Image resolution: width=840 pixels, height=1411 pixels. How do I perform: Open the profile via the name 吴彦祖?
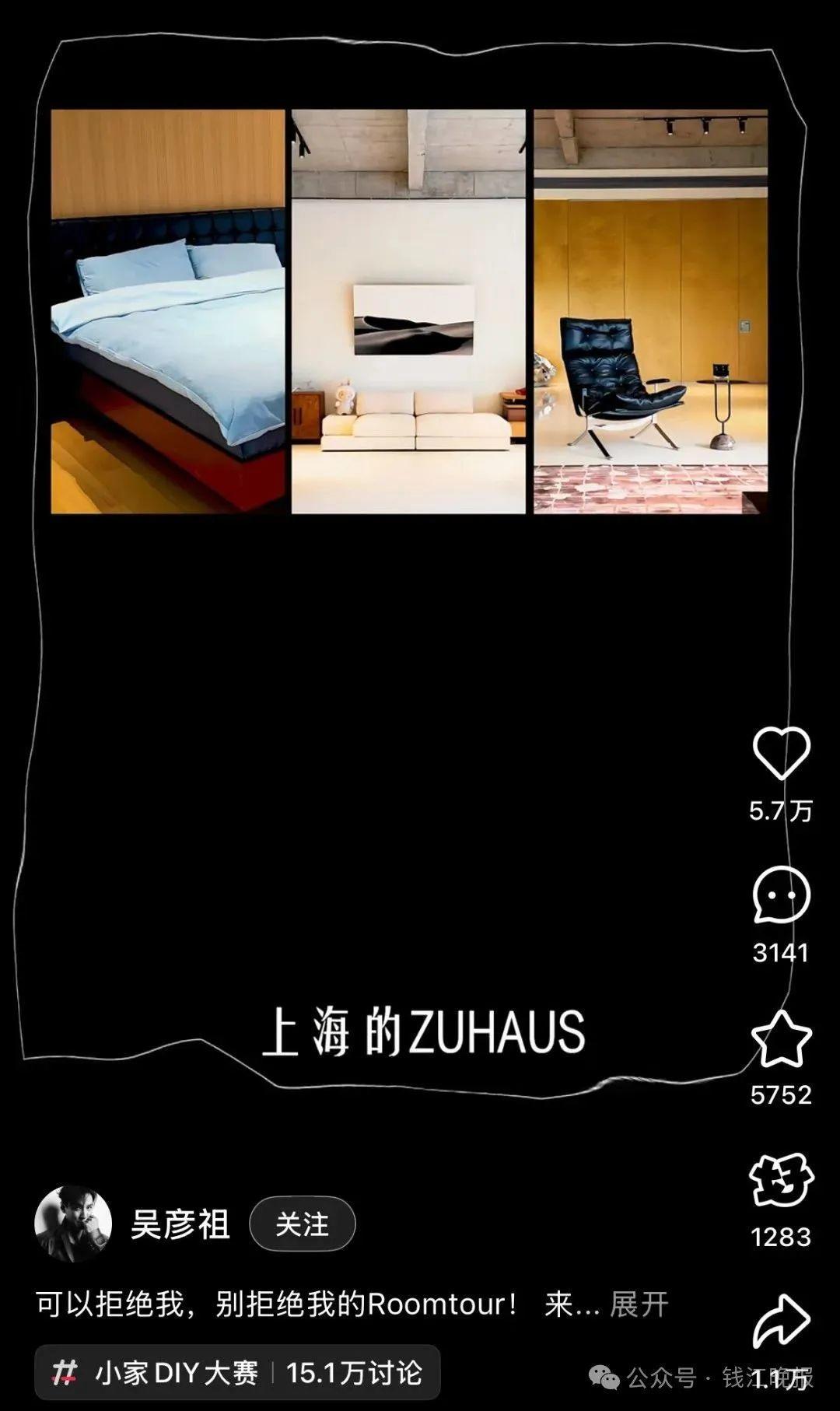(180, 1224)
